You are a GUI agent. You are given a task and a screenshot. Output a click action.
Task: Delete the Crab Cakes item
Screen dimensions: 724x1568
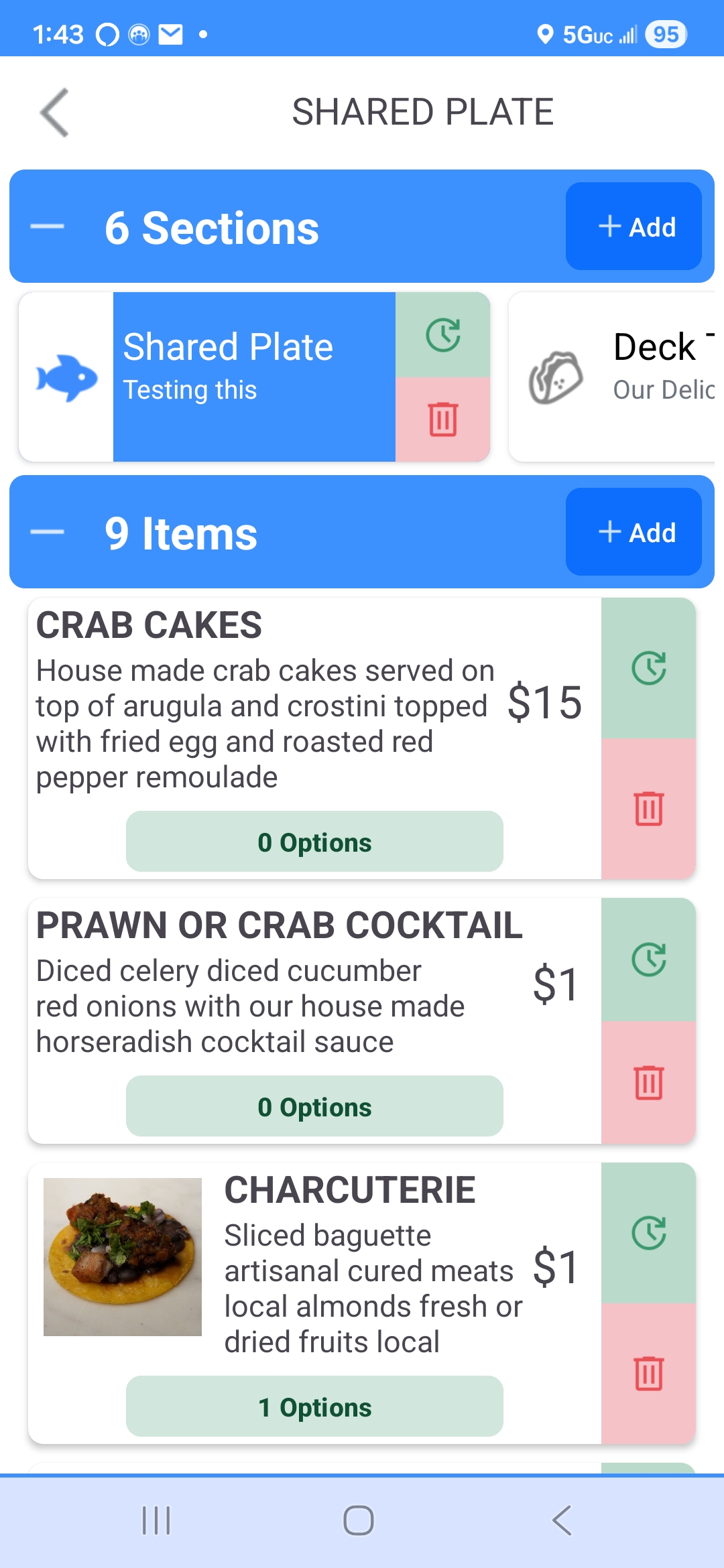[649, 809]
